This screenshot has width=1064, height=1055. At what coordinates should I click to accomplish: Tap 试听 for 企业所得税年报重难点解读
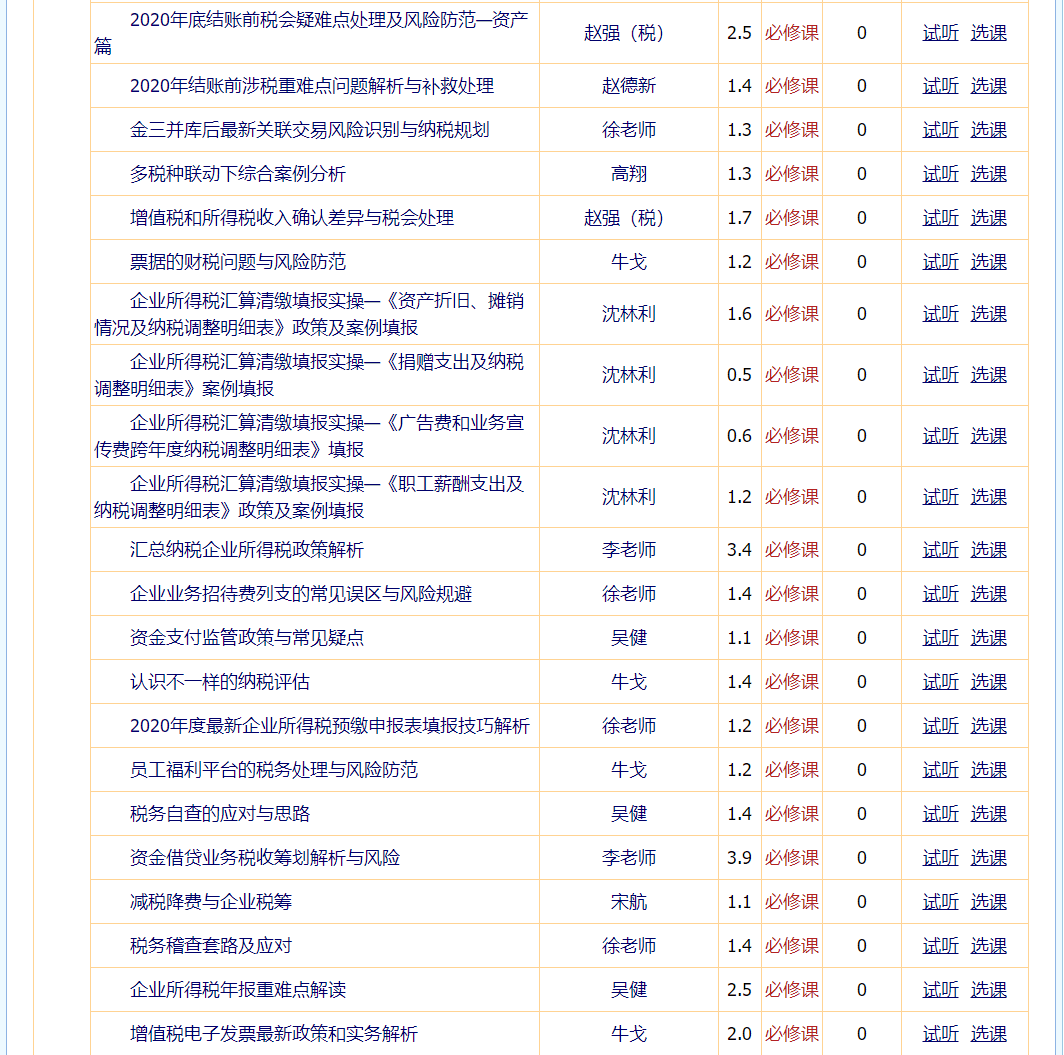click(940, 990)
